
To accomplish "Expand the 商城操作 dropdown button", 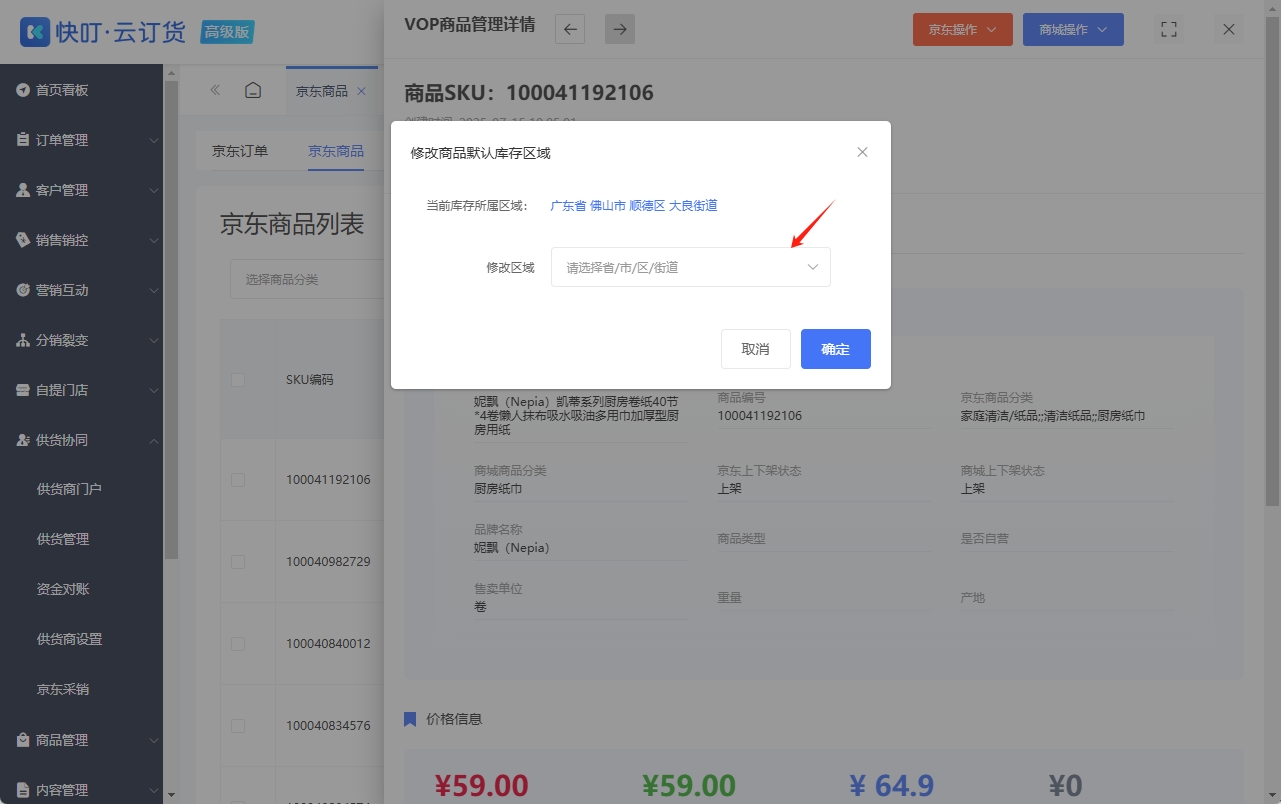I will point(1072,29).
